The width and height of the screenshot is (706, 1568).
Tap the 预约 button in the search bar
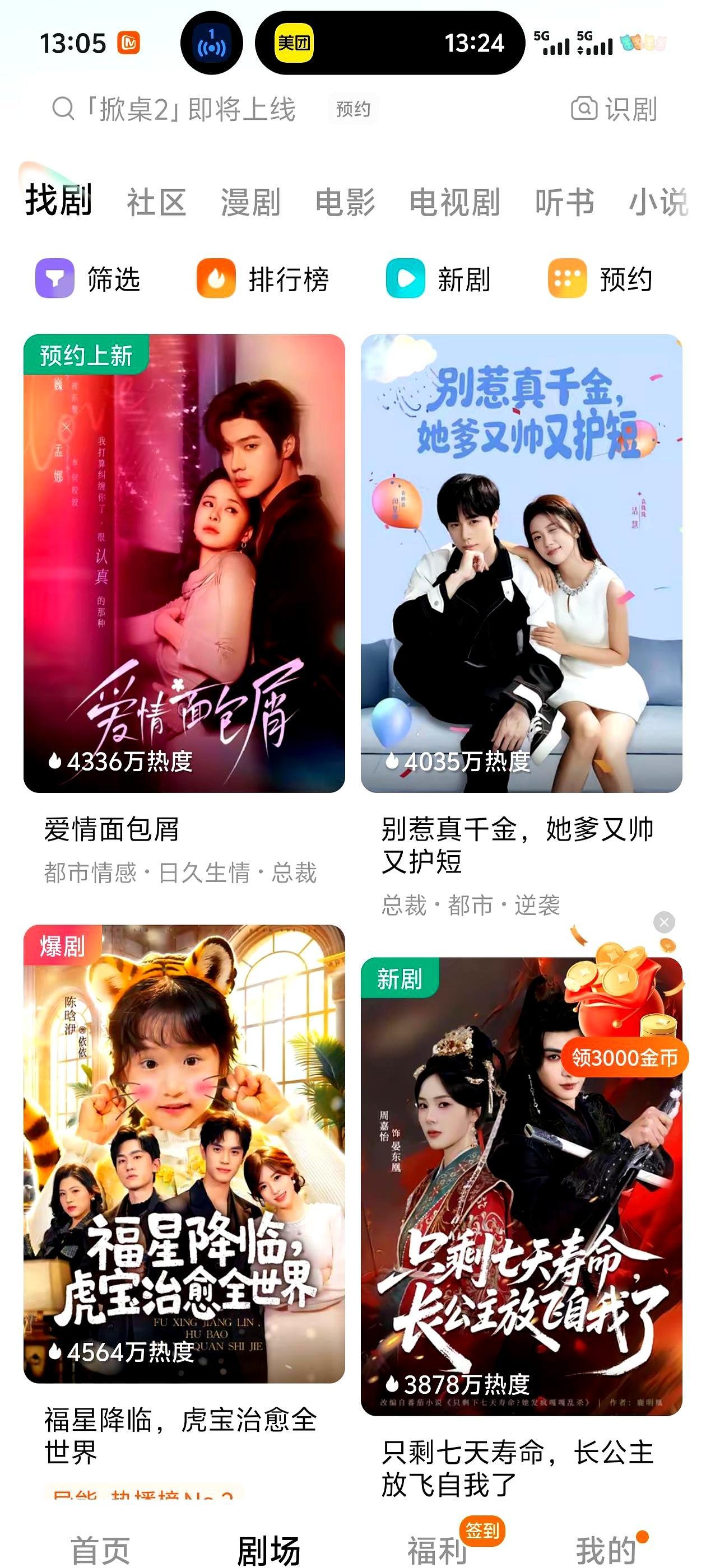[x=352, y=110]
